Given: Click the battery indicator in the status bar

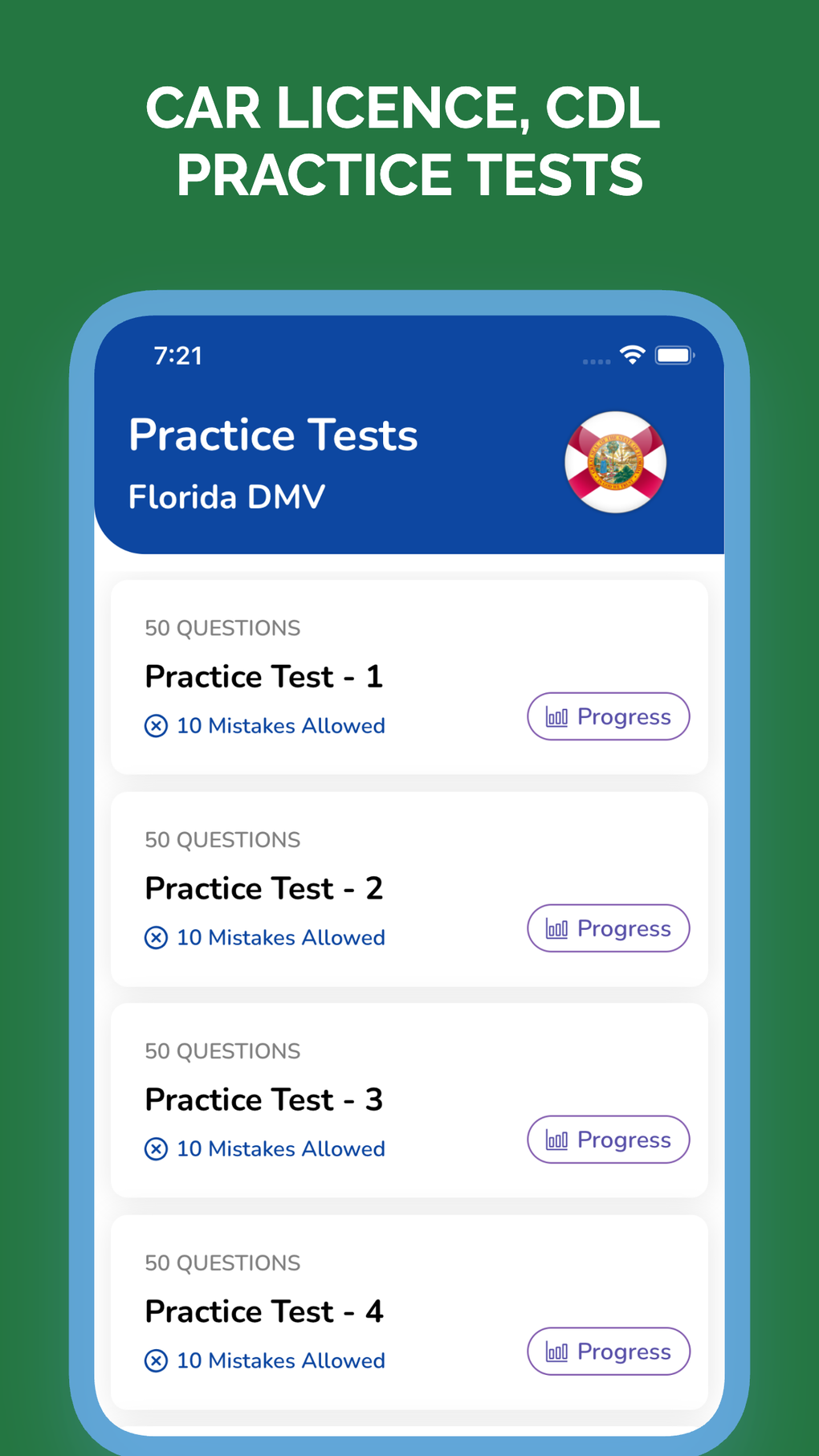Looking at the screenshot, I should (x=674, y=353).
